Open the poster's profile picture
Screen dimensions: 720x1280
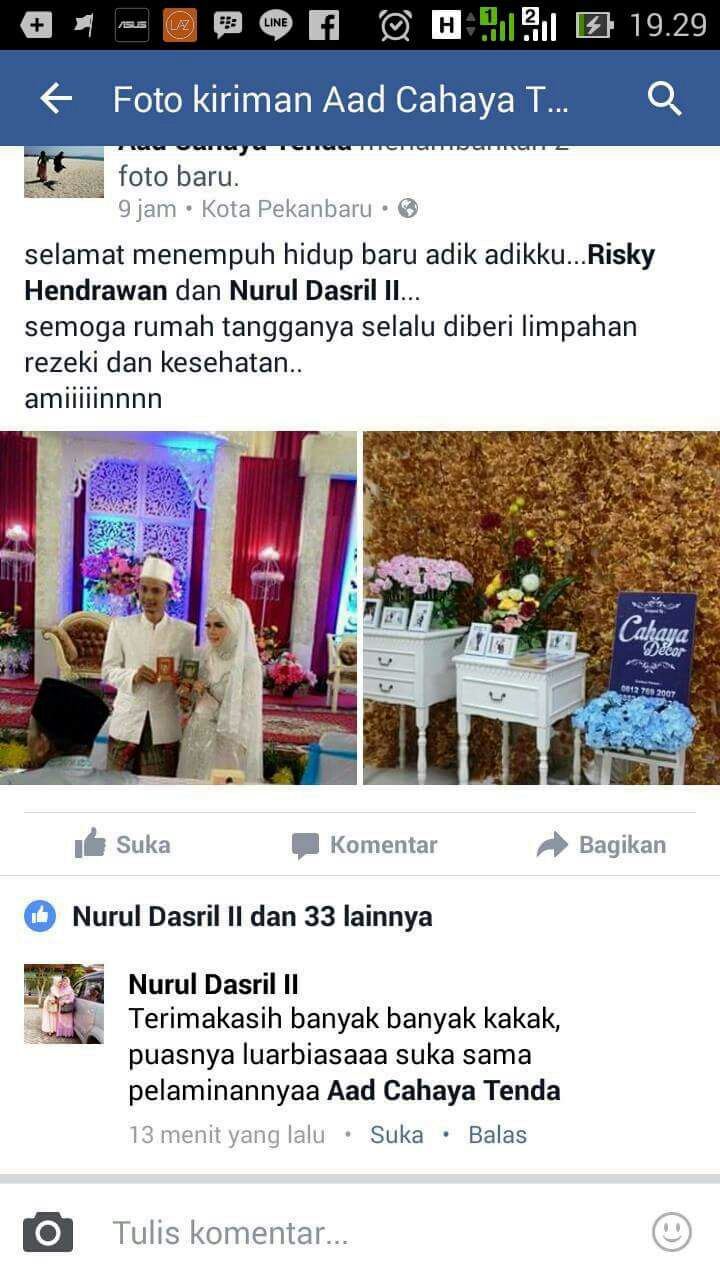tap(64, 172)
